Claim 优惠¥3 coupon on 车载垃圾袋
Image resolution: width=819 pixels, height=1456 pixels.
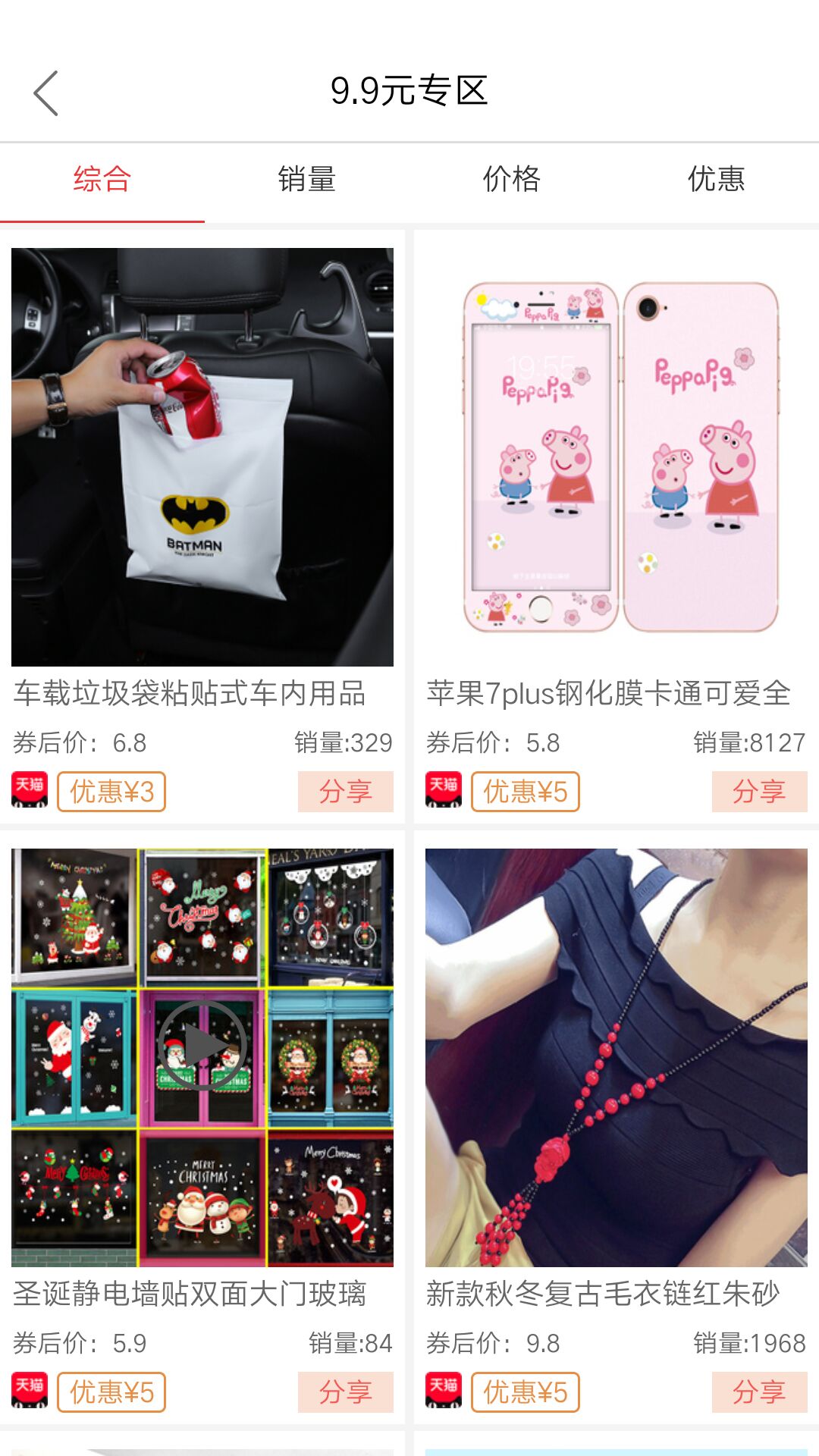[x=111, y=792]
